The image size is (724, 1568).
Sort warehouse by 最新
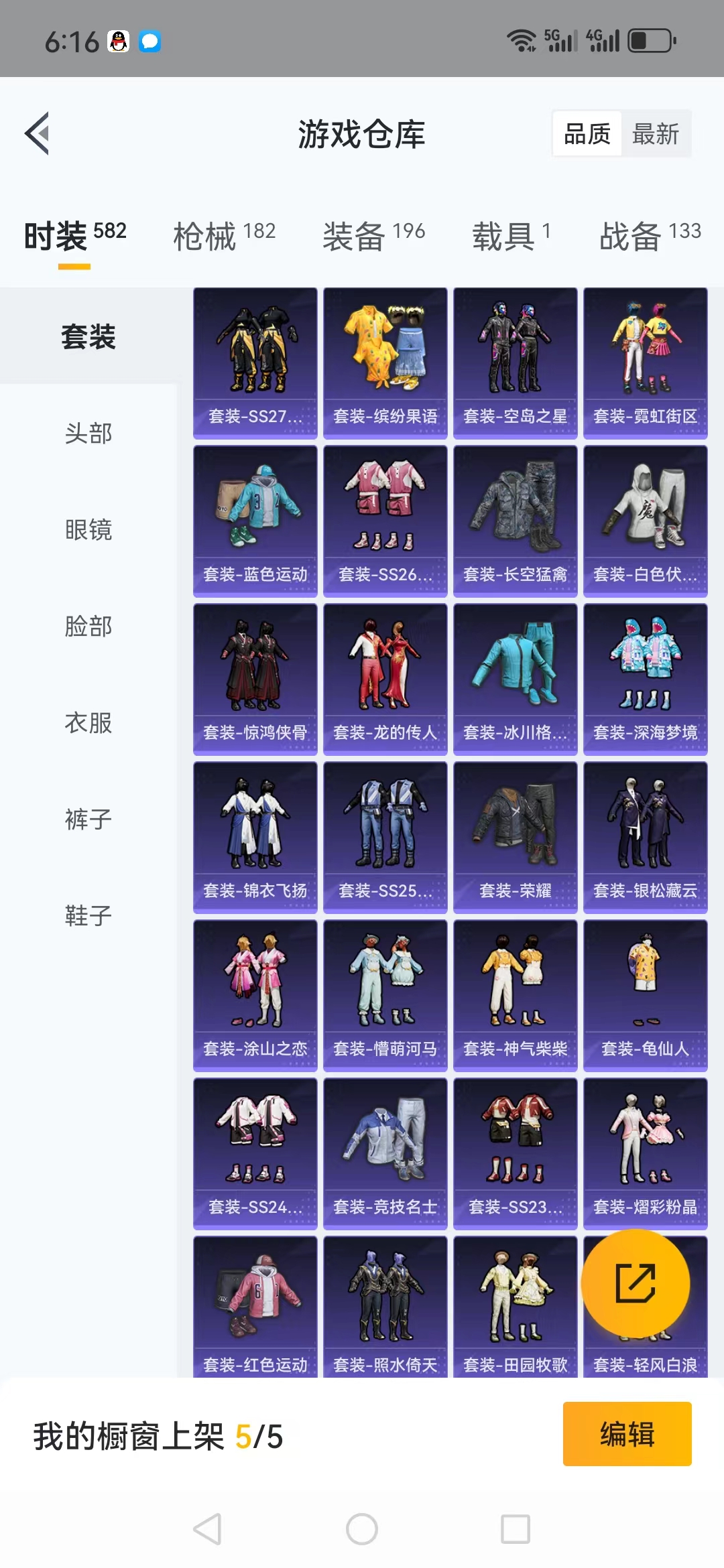[656, 134]
